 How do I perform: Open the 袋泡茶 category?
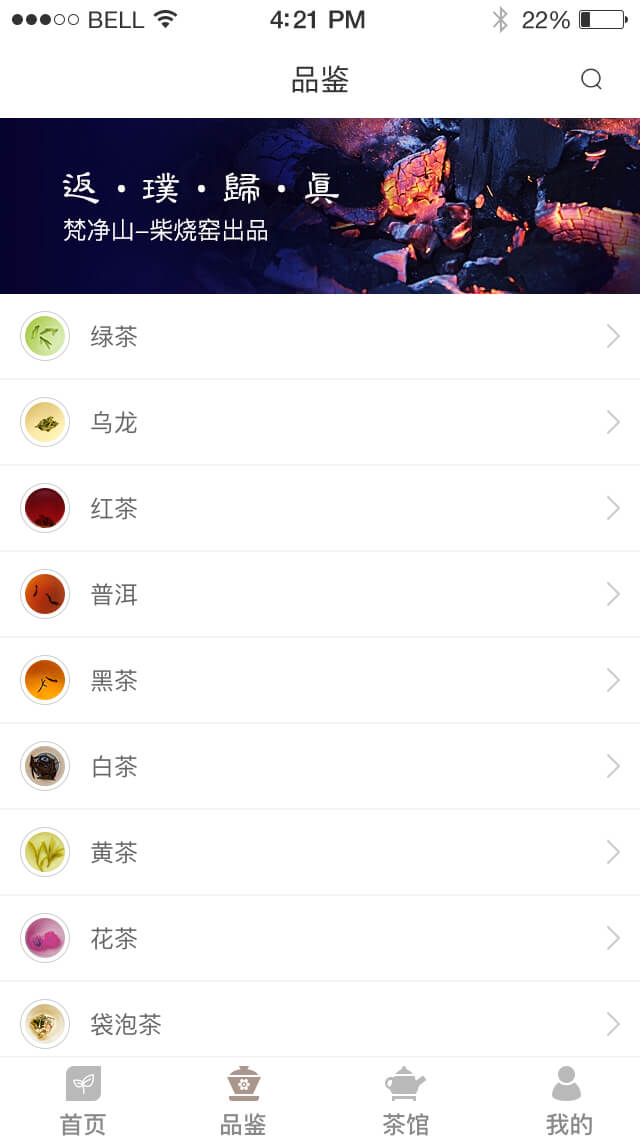click(320, 1023)
